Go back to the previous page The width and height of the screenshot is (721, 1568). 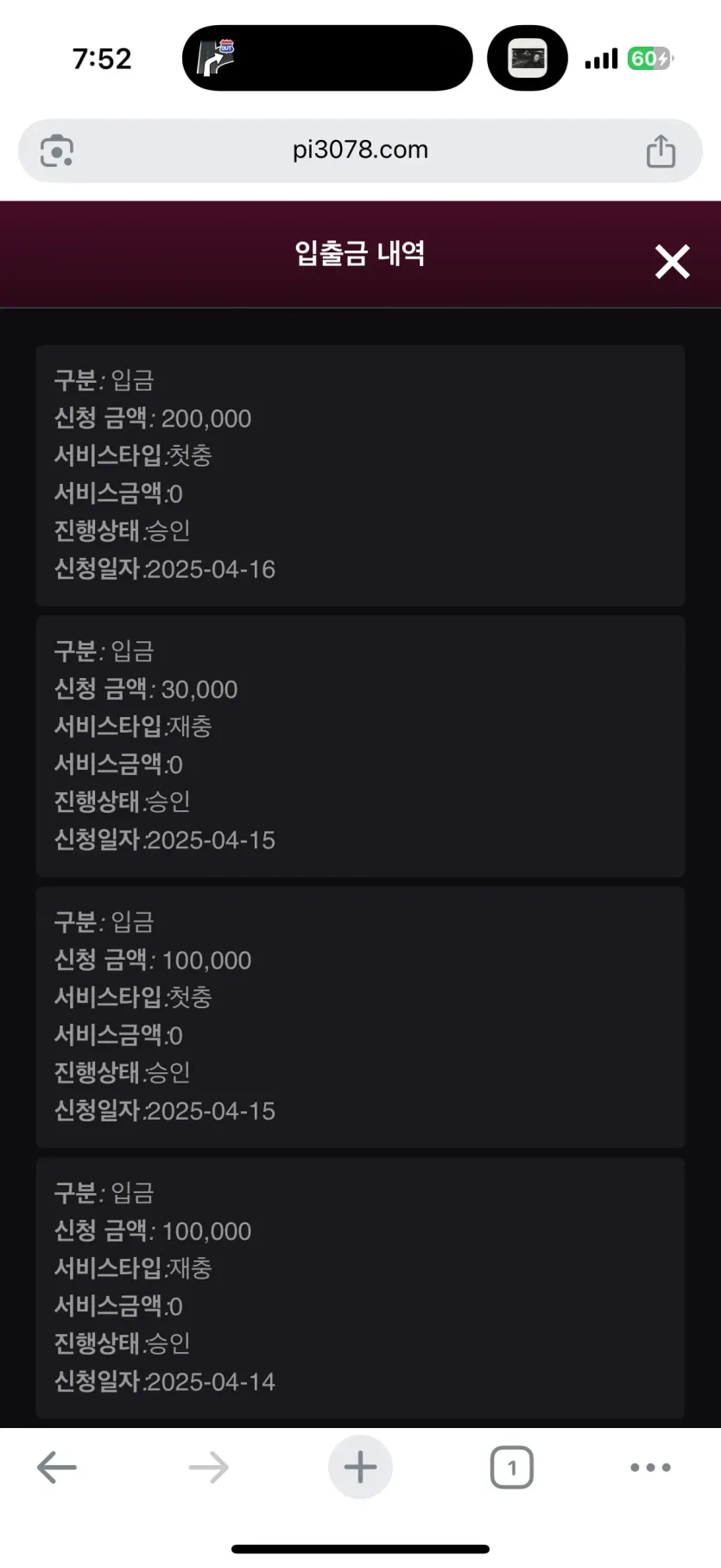pyautogui.click(x=57, y=1467)
